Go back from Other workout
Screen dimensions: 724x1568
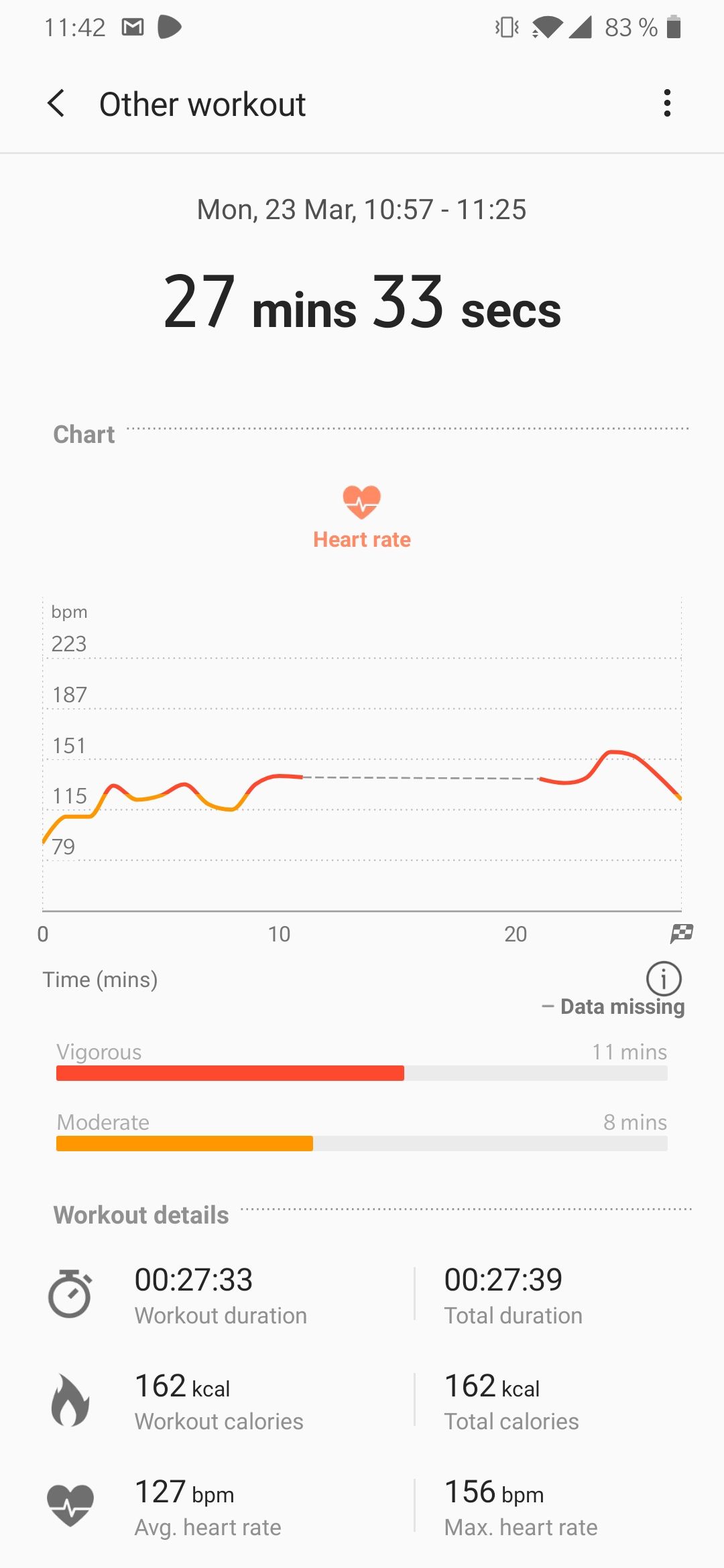click(56, 104)
